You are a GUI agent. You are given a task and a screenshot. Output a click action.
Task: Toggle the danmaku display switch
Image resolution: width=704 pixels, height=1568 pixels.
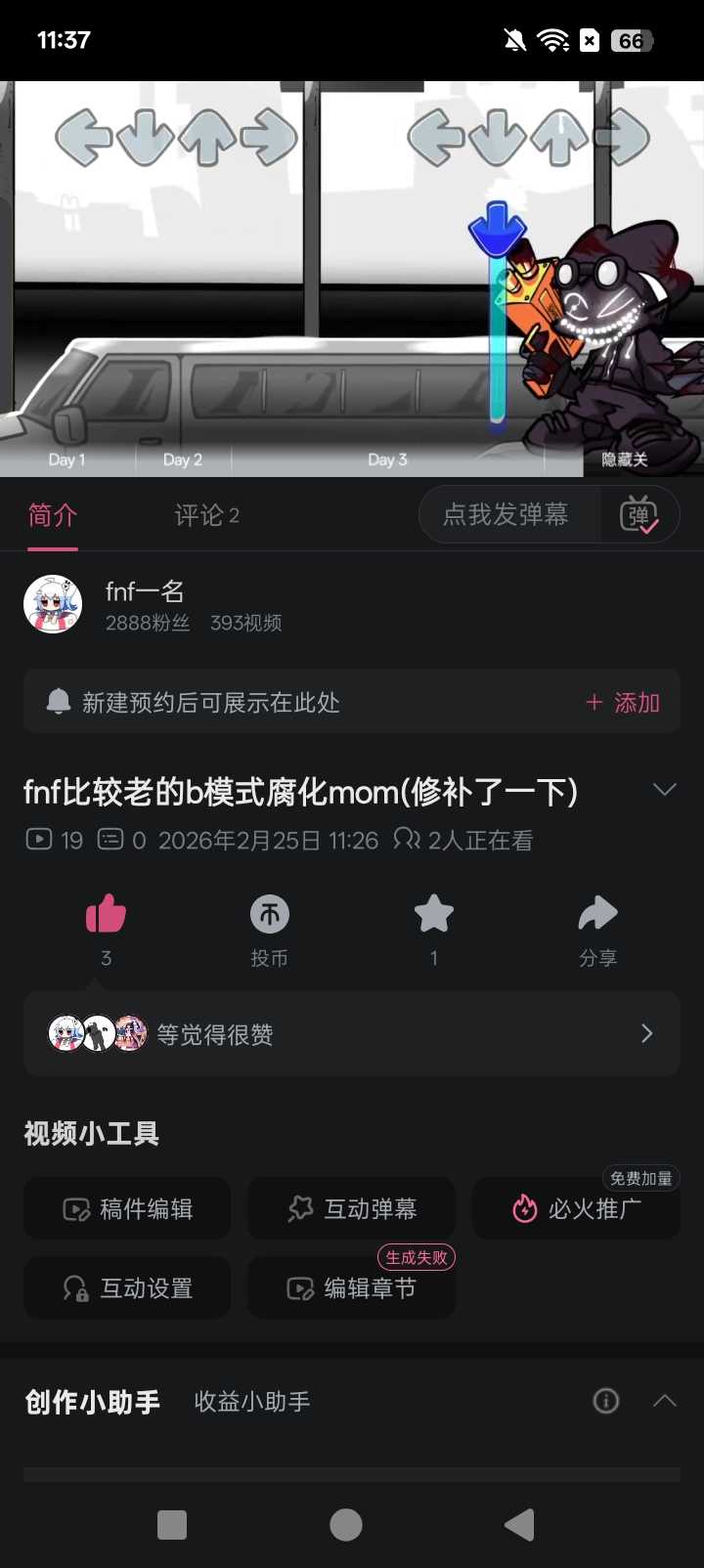tap(639, 515)
